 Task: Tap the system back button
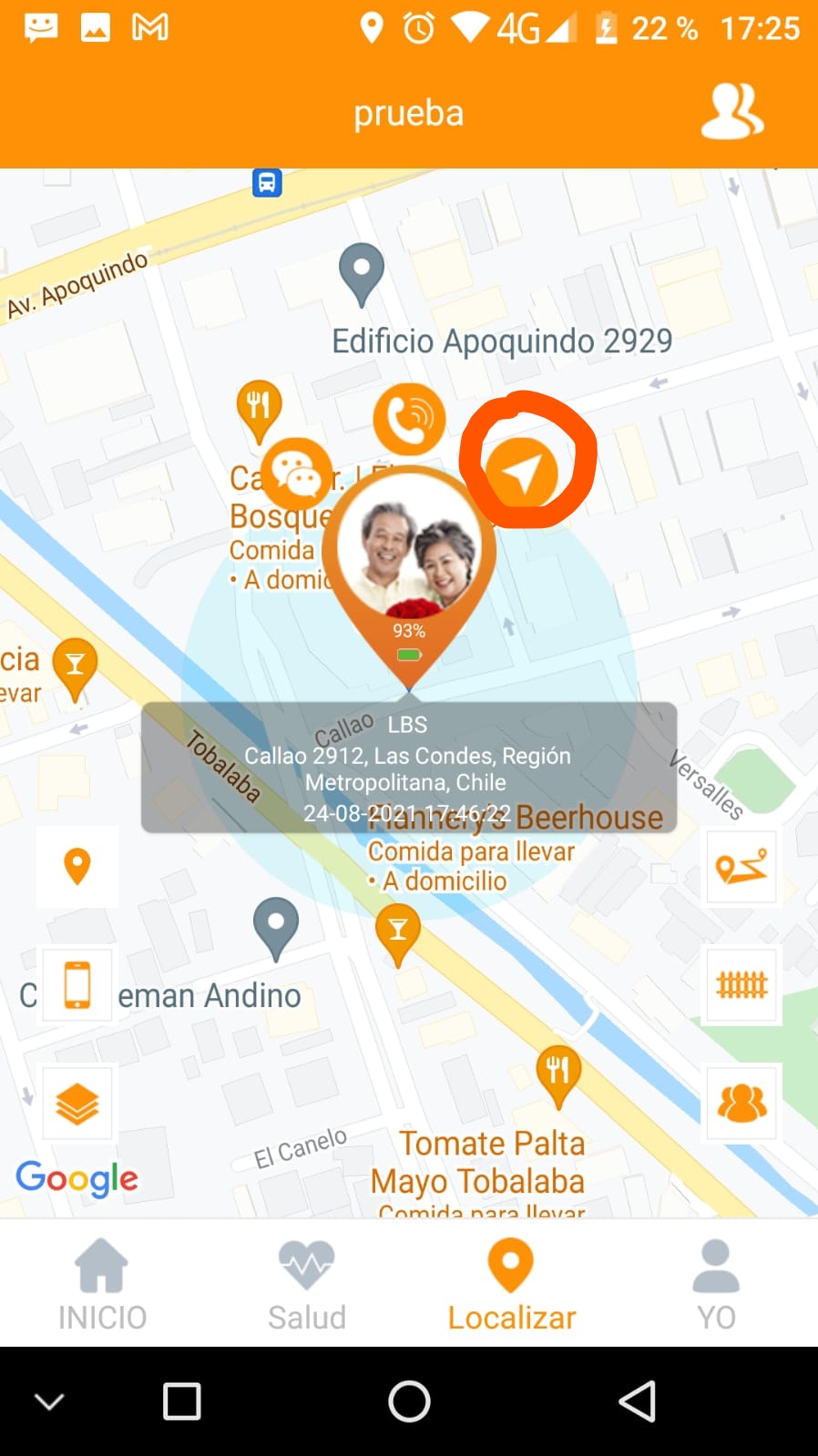click(x=638, y=1401)
